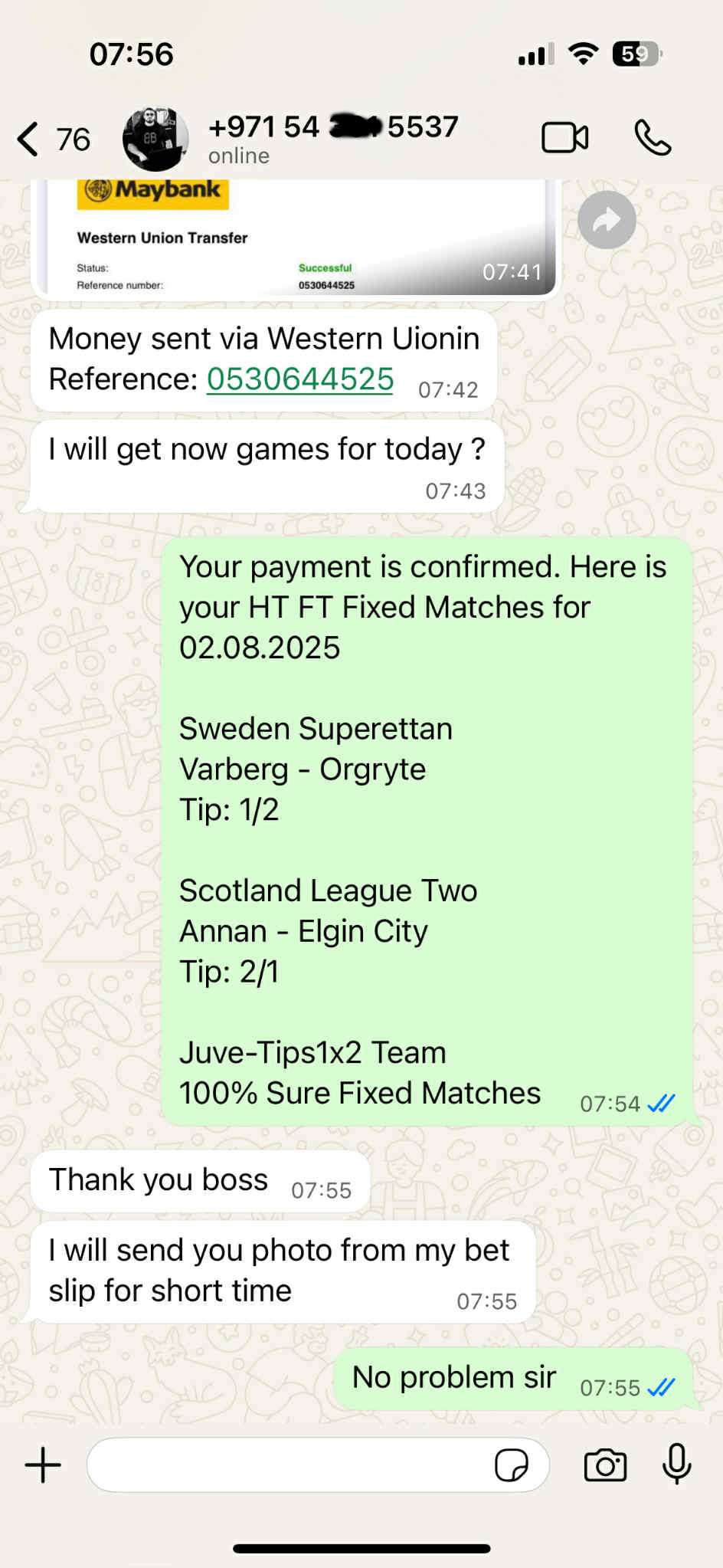Open the attachment plus menu
Viewport: 723px width, 1568px height.
click(43, 1465)
